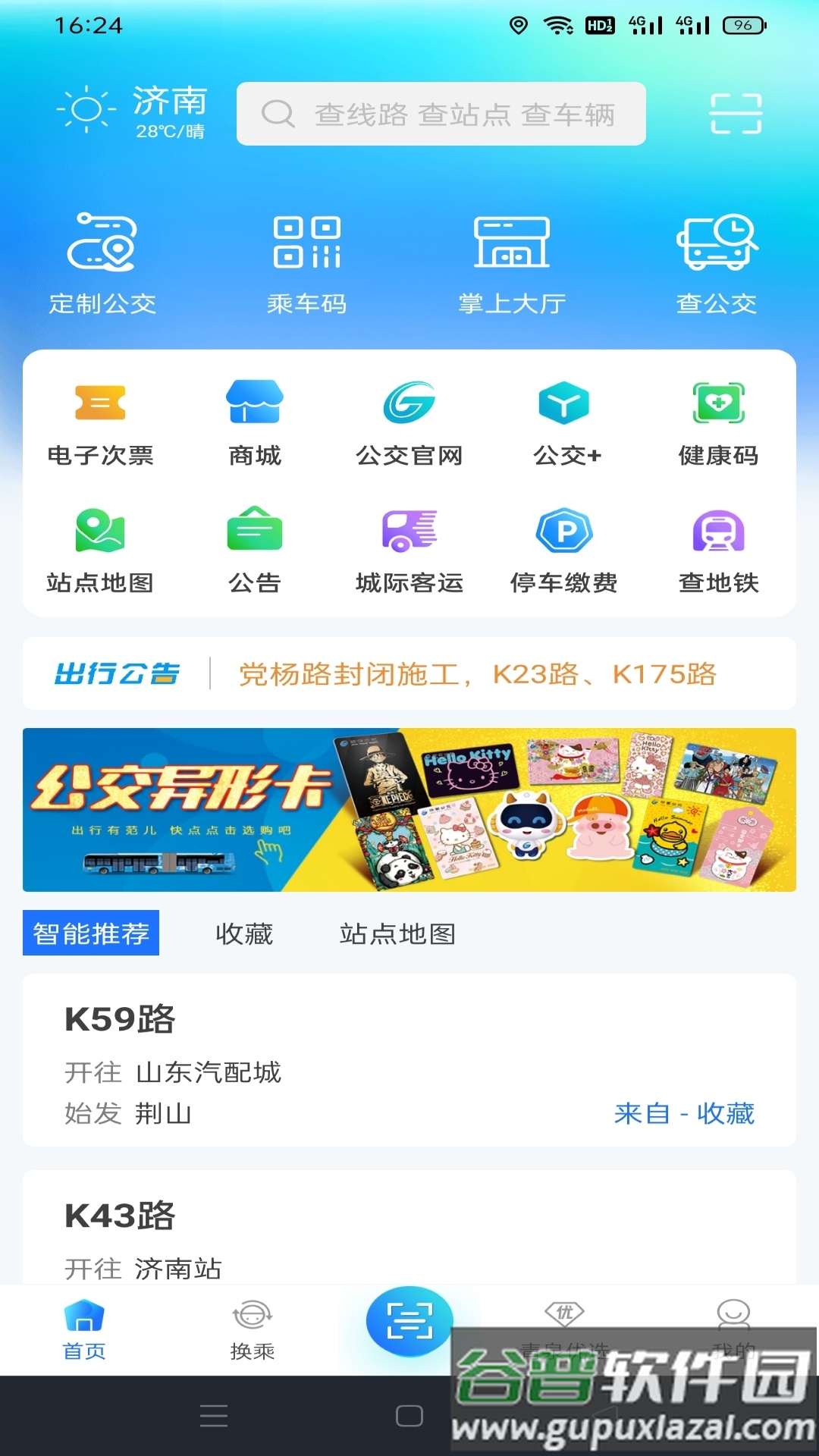The height and width of the screenshot is (1456, 819).
Task: Show the 乘车码 ride QR code
Action: pos(307,263)
